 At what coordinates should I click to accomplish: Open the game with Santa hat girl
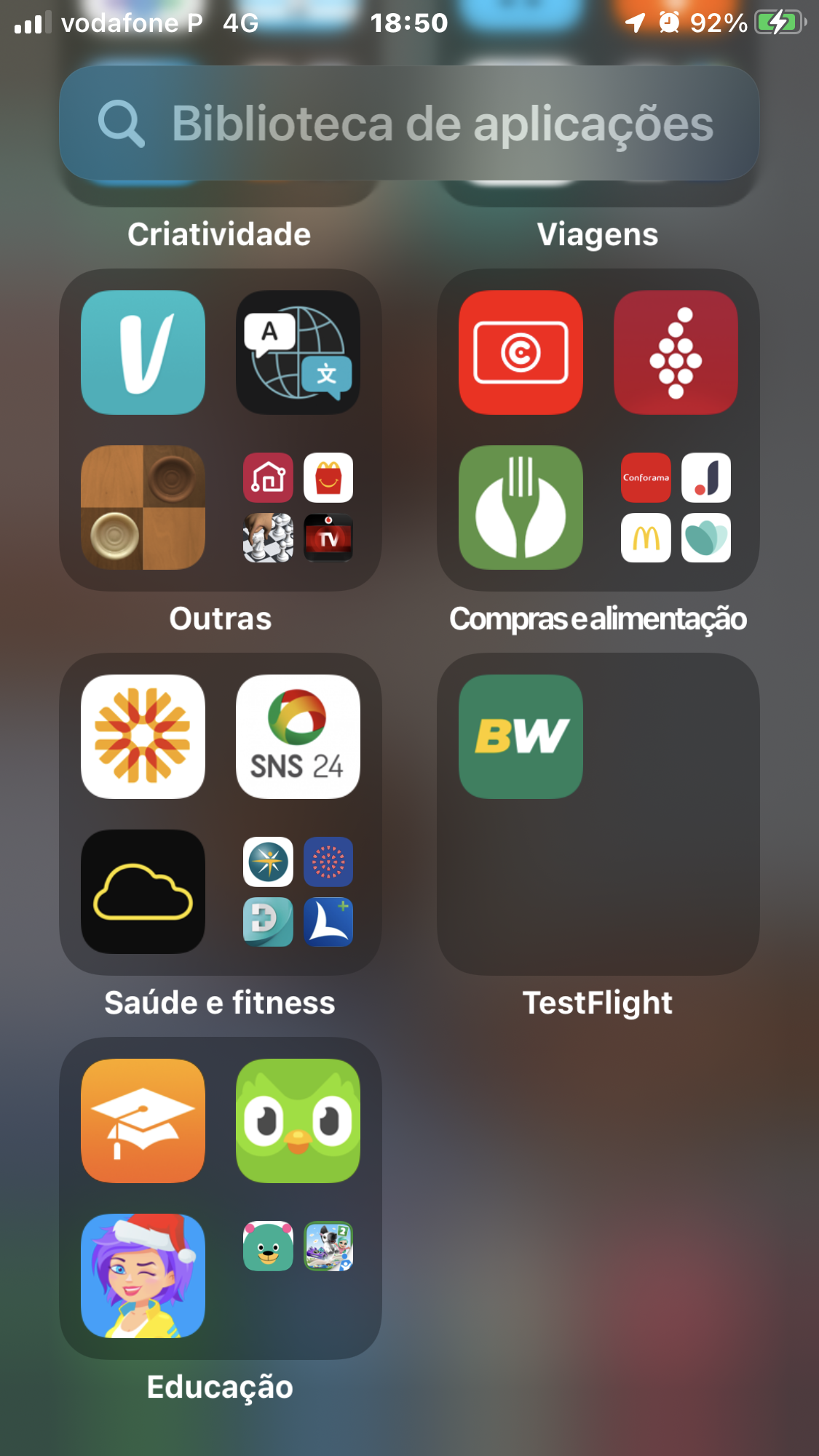pos(143,1276)
